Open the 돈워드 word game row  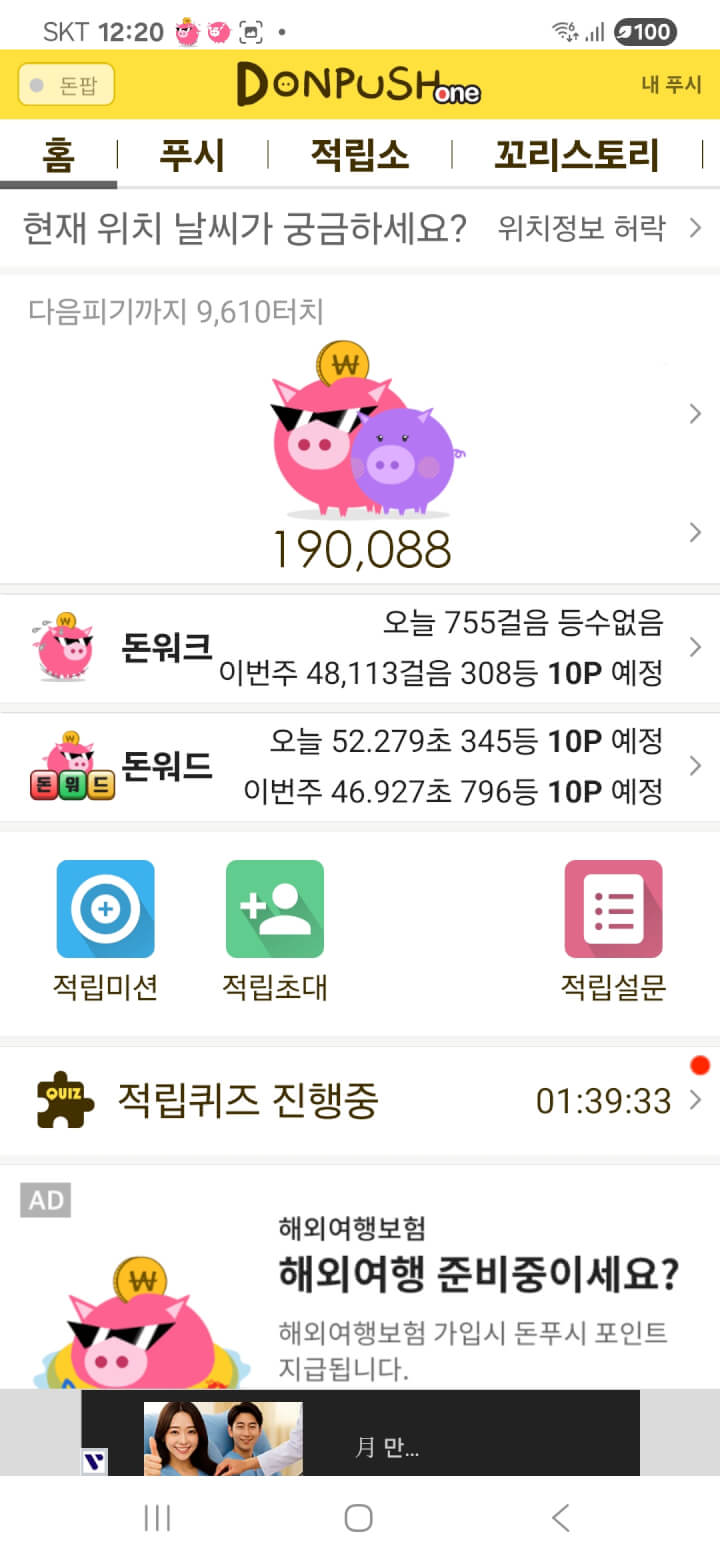pos(360,767)
